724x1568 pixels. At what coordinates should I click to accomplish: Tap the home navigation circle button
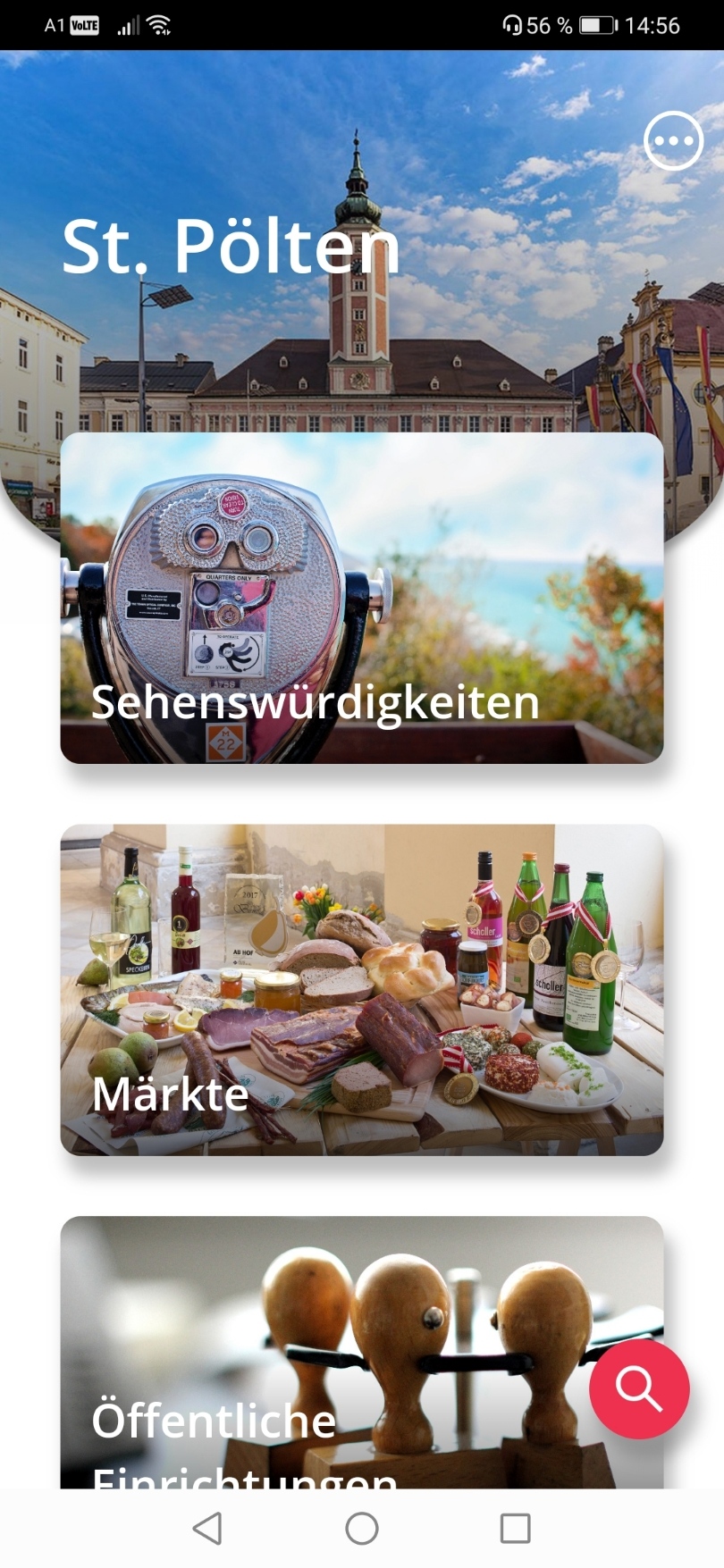pos(362,1528)
